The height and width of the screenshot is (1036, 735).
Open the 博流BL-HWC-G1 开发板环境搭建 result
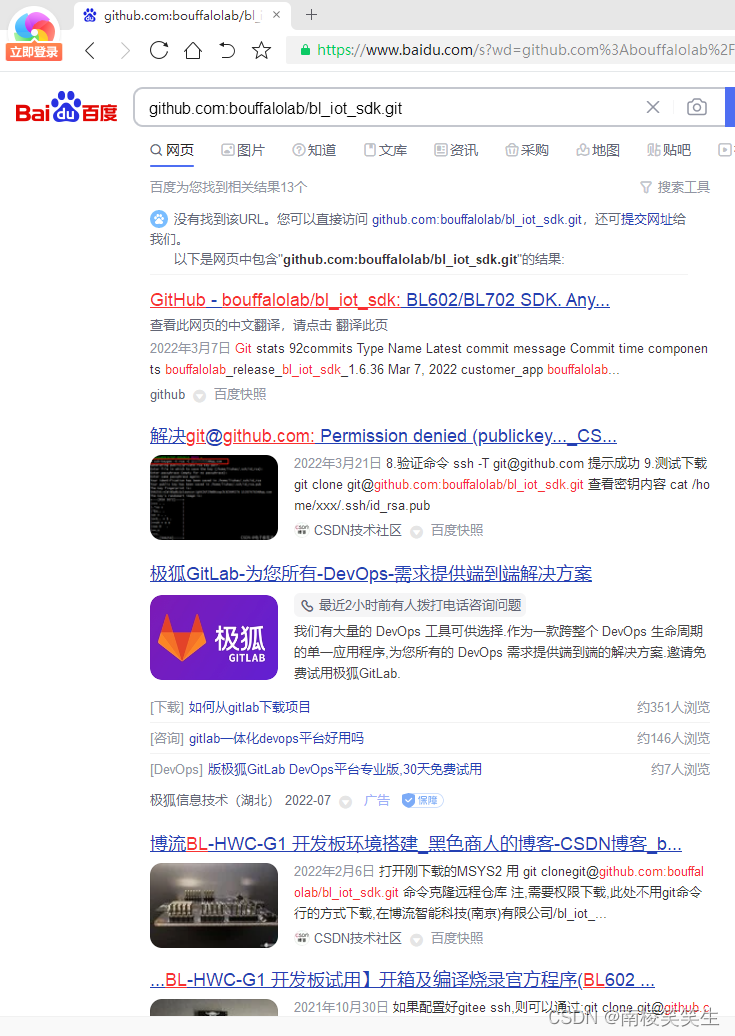click(415, 843)
